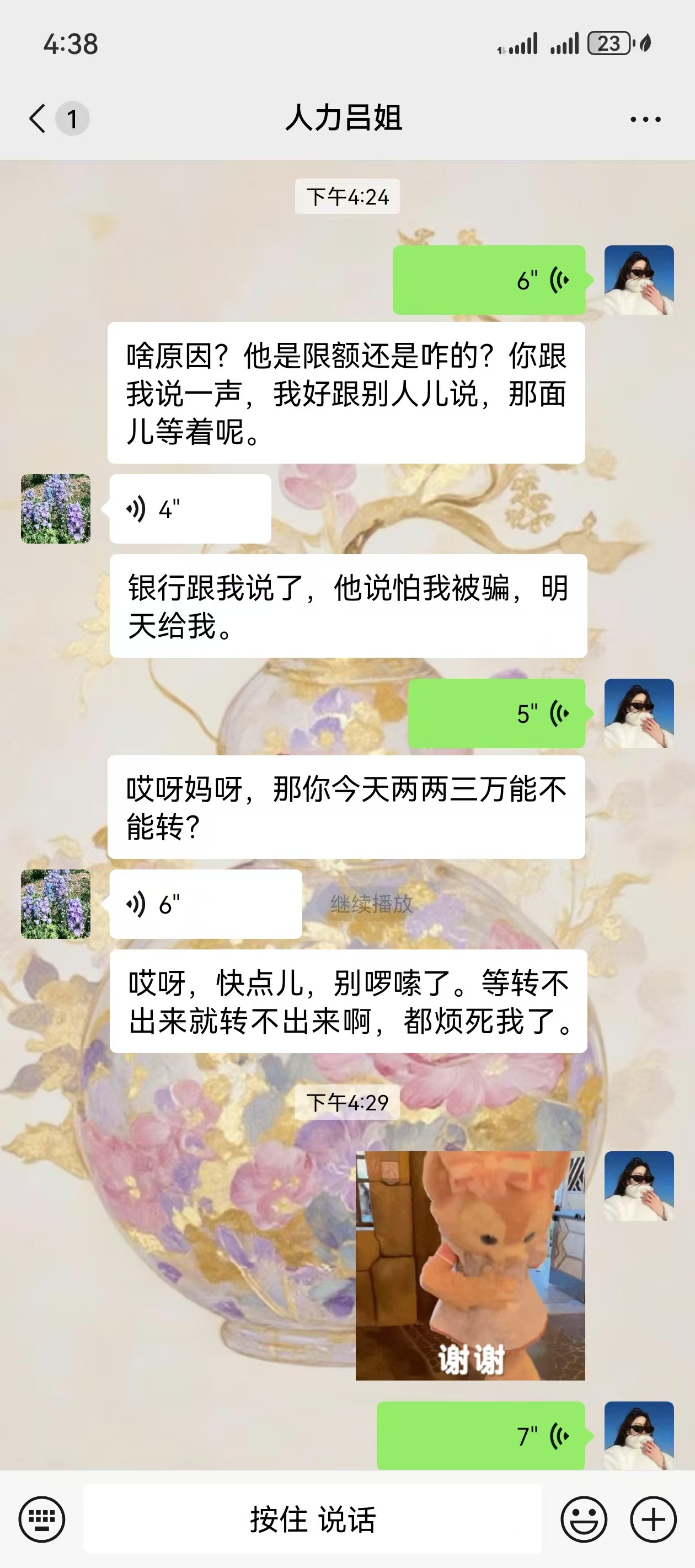Play the 7-second sent voice message
695x1568 pixels.
coord(480,1435)
